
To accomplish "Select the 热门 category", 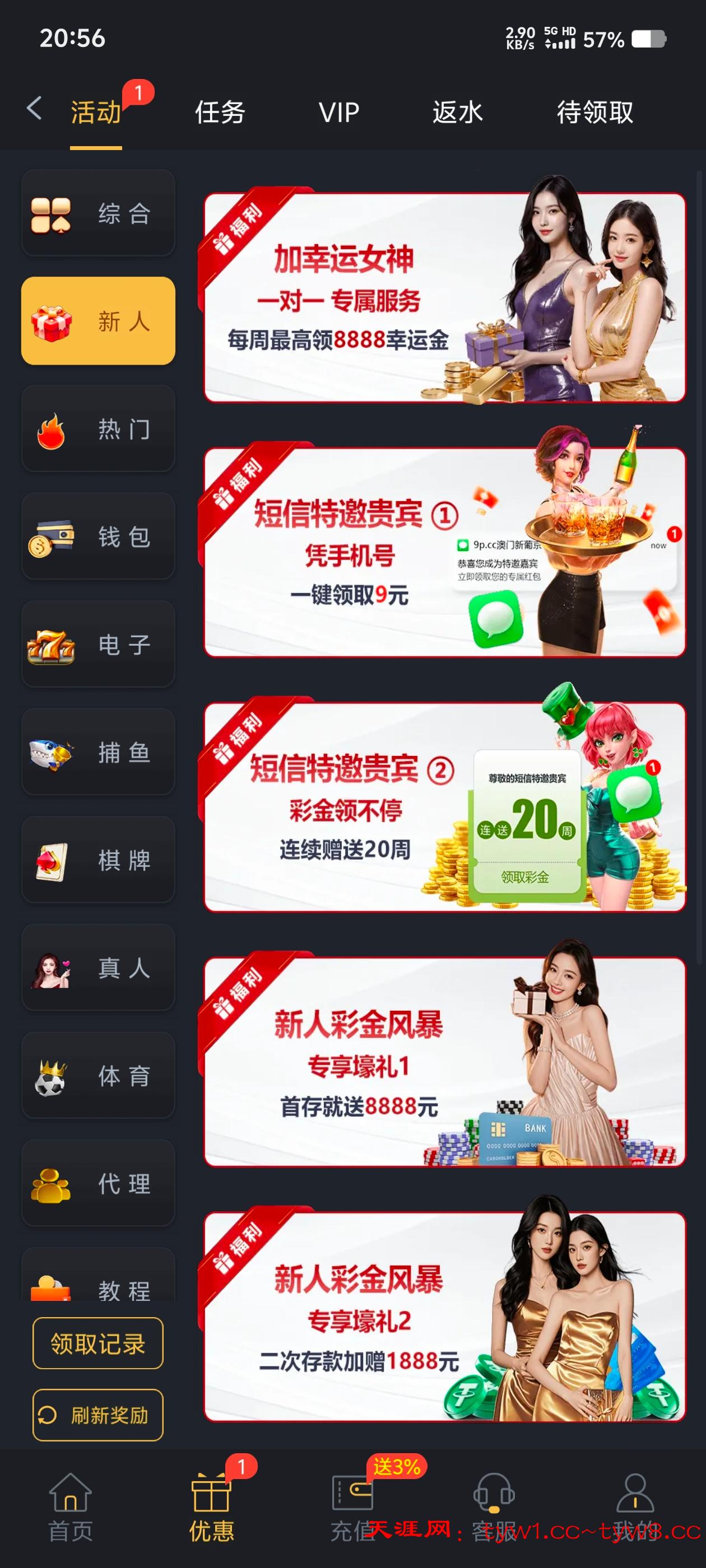I will click(x=98, y=429).
